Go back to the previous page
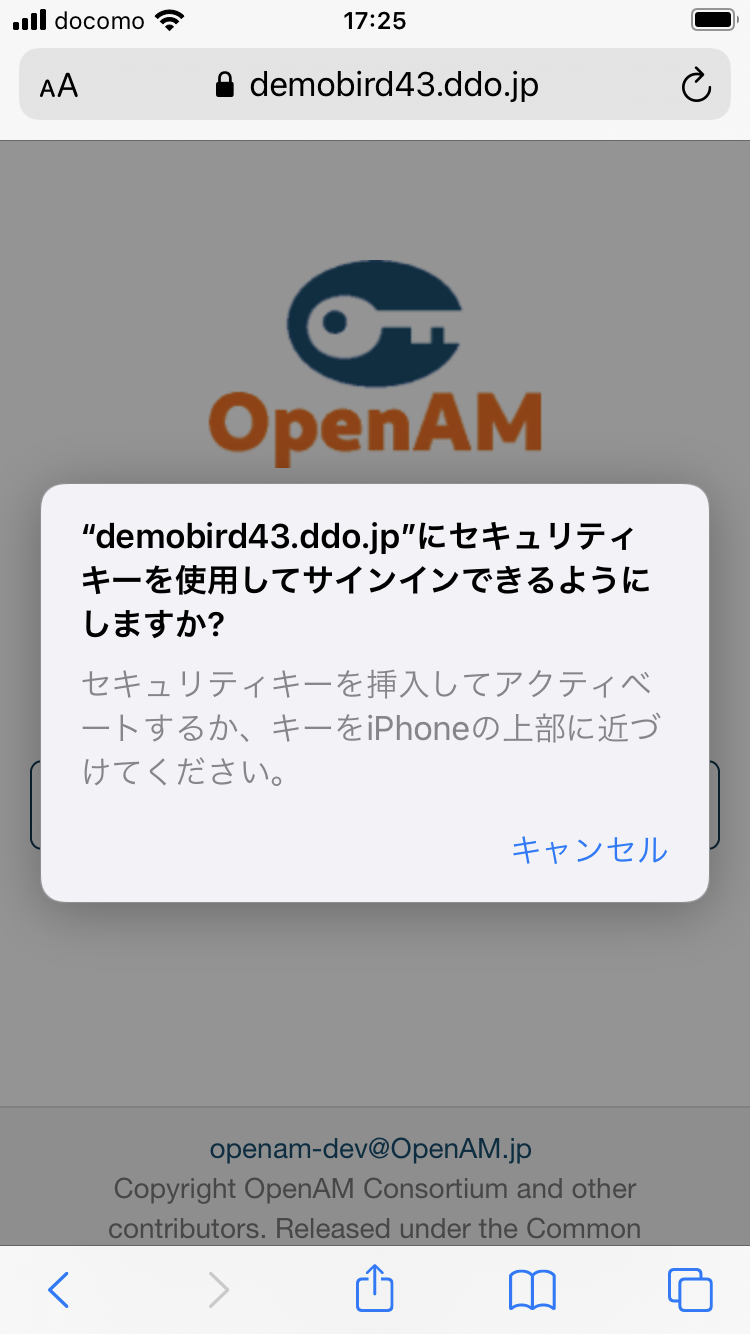750x1334 pixels. [x=59, y=1290]
